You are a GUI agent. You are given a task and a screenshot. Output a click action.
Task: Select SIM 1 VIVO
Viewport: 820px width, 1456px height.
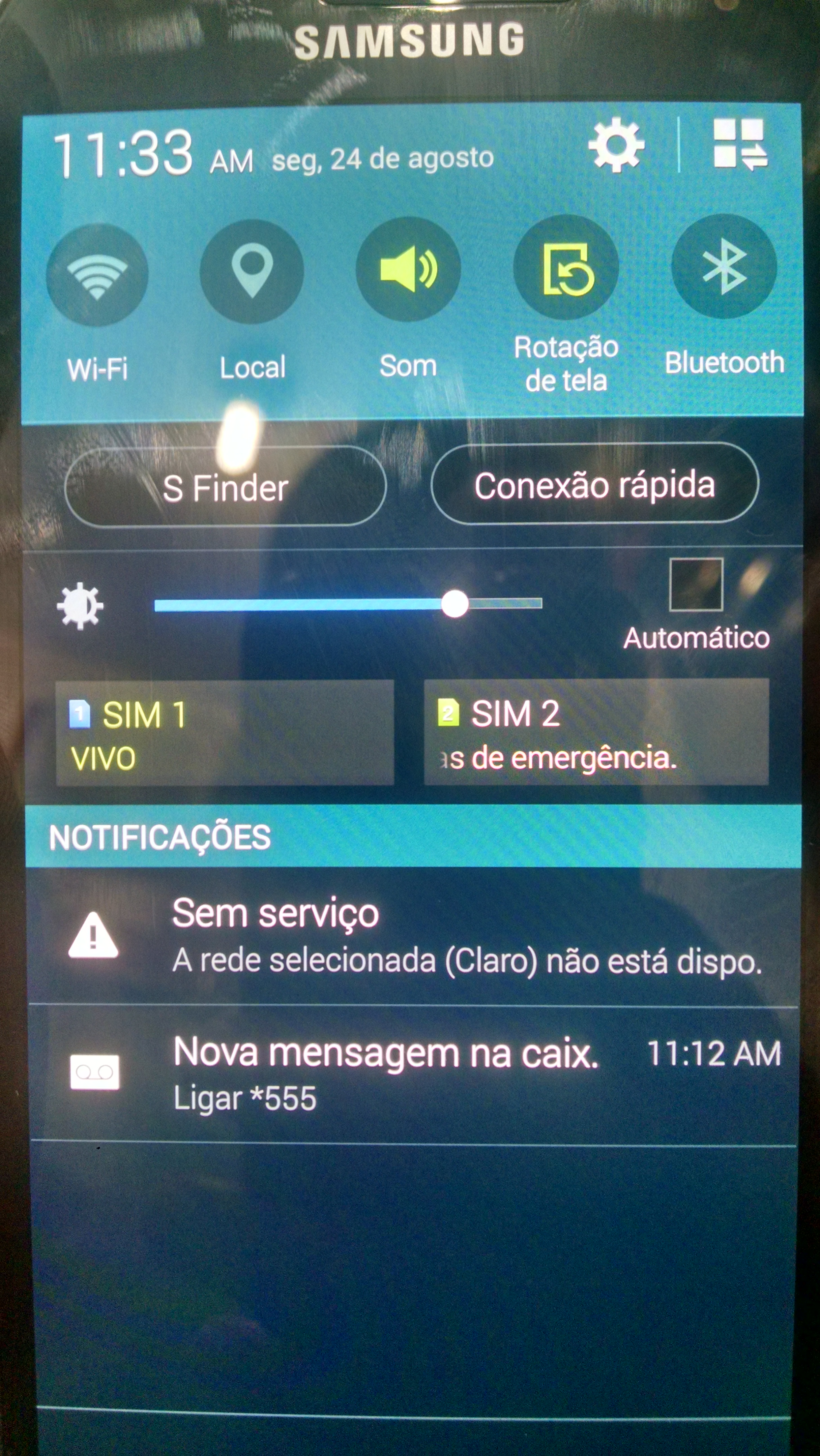(225, 733)
